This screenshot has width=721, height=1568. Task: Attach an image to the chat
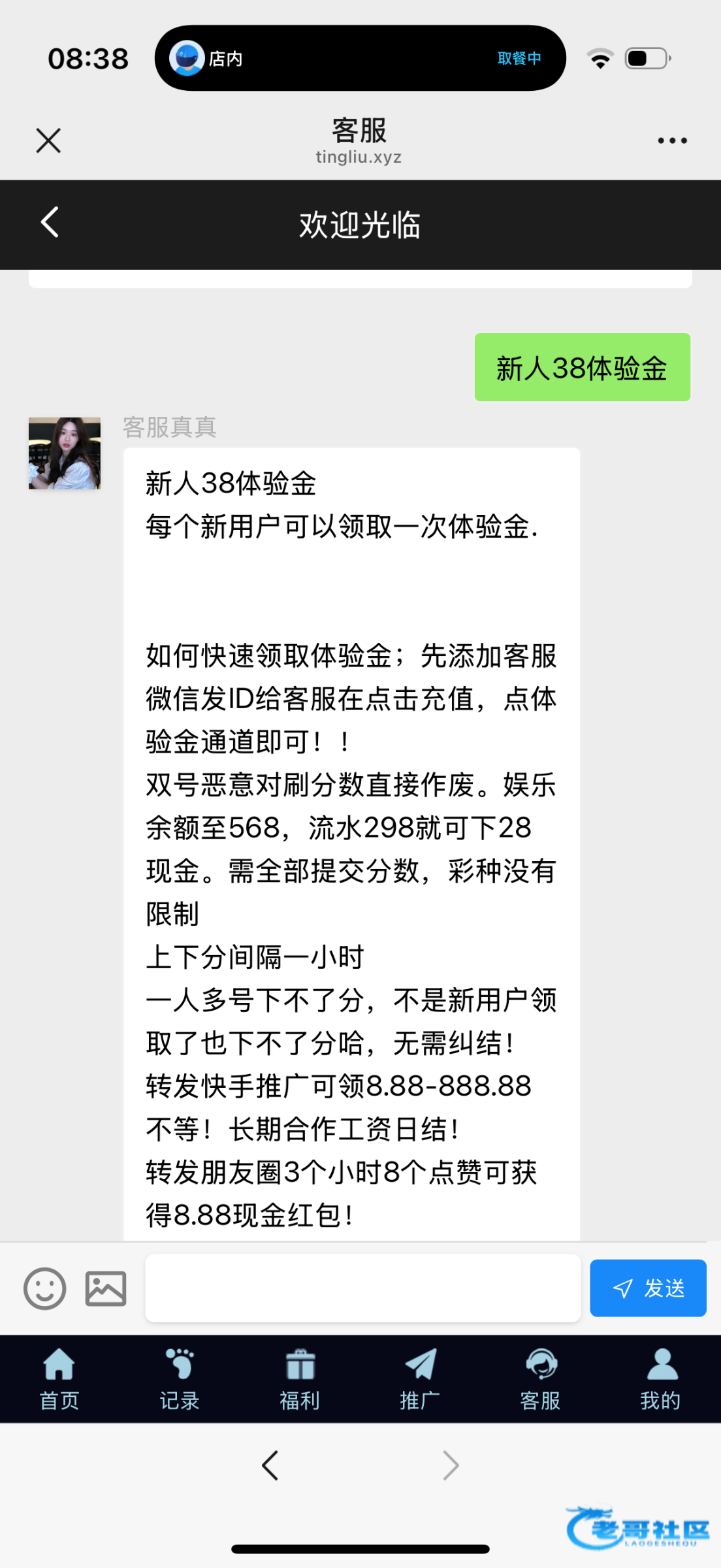[106, 1288]
